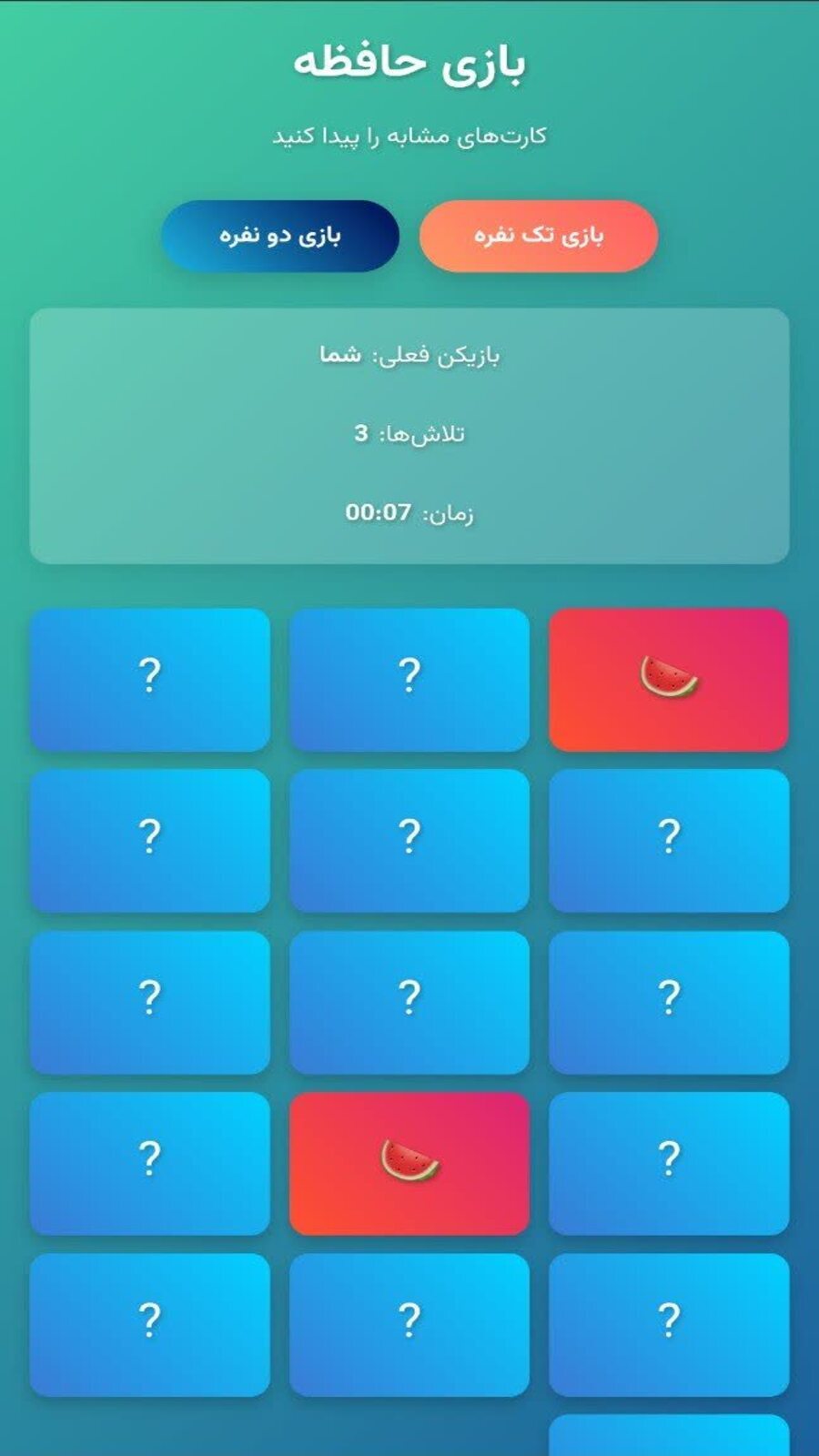Start single-player game (بازی تک نفره)
The width and height of the screenshot is (819, 1456).
(x=538, y=237)
